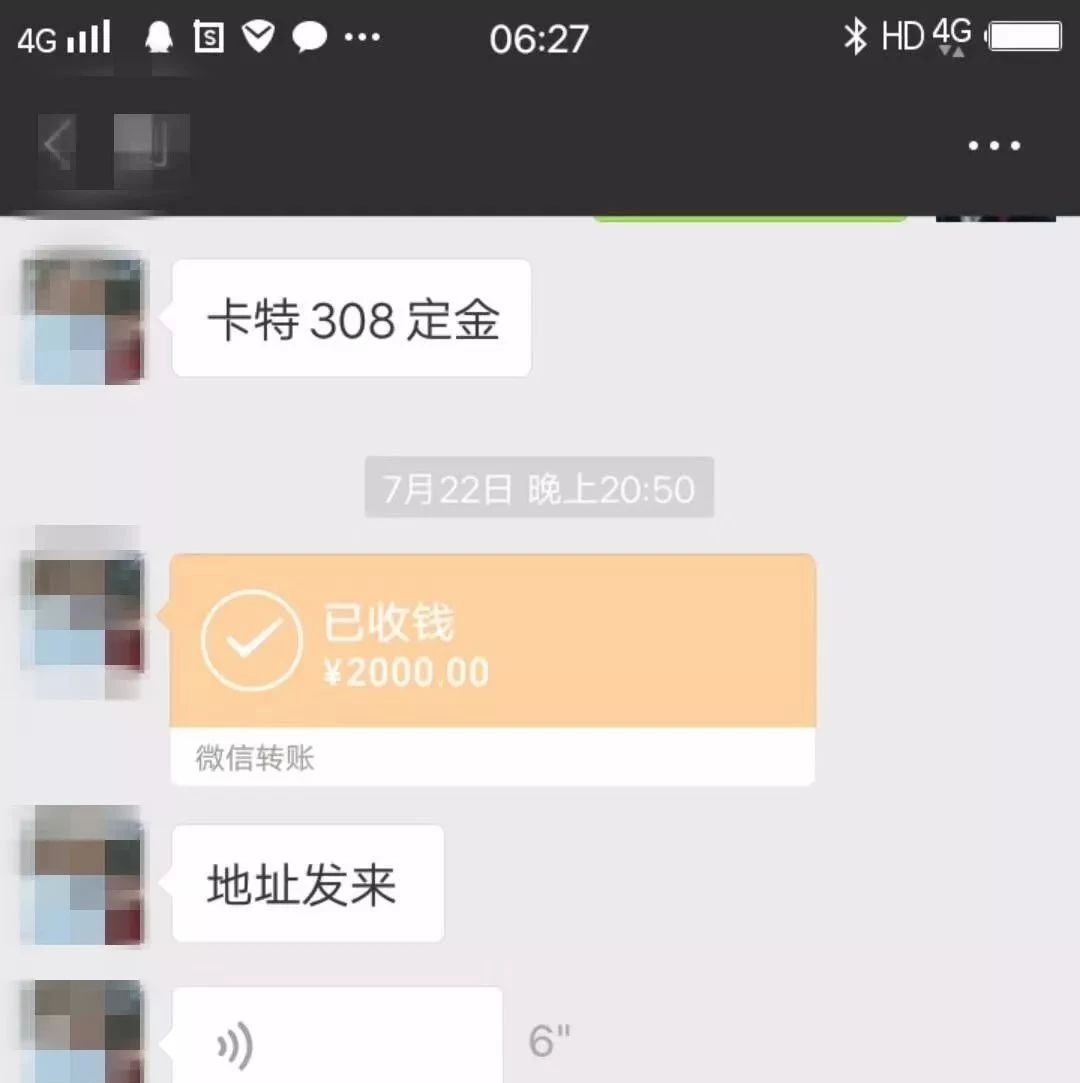This screenshot has height=1083, width=1080.
Task: Play the 6-second voice message
Action: tap(336, 1040)
